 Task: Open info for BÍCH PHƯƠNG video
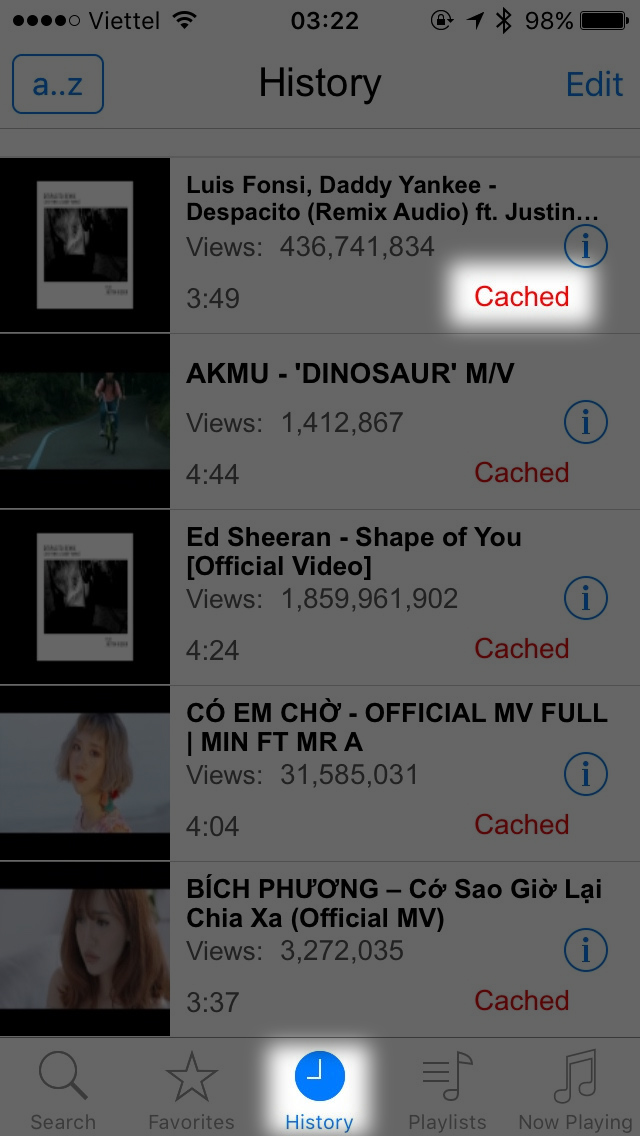[x=585, y=949]
